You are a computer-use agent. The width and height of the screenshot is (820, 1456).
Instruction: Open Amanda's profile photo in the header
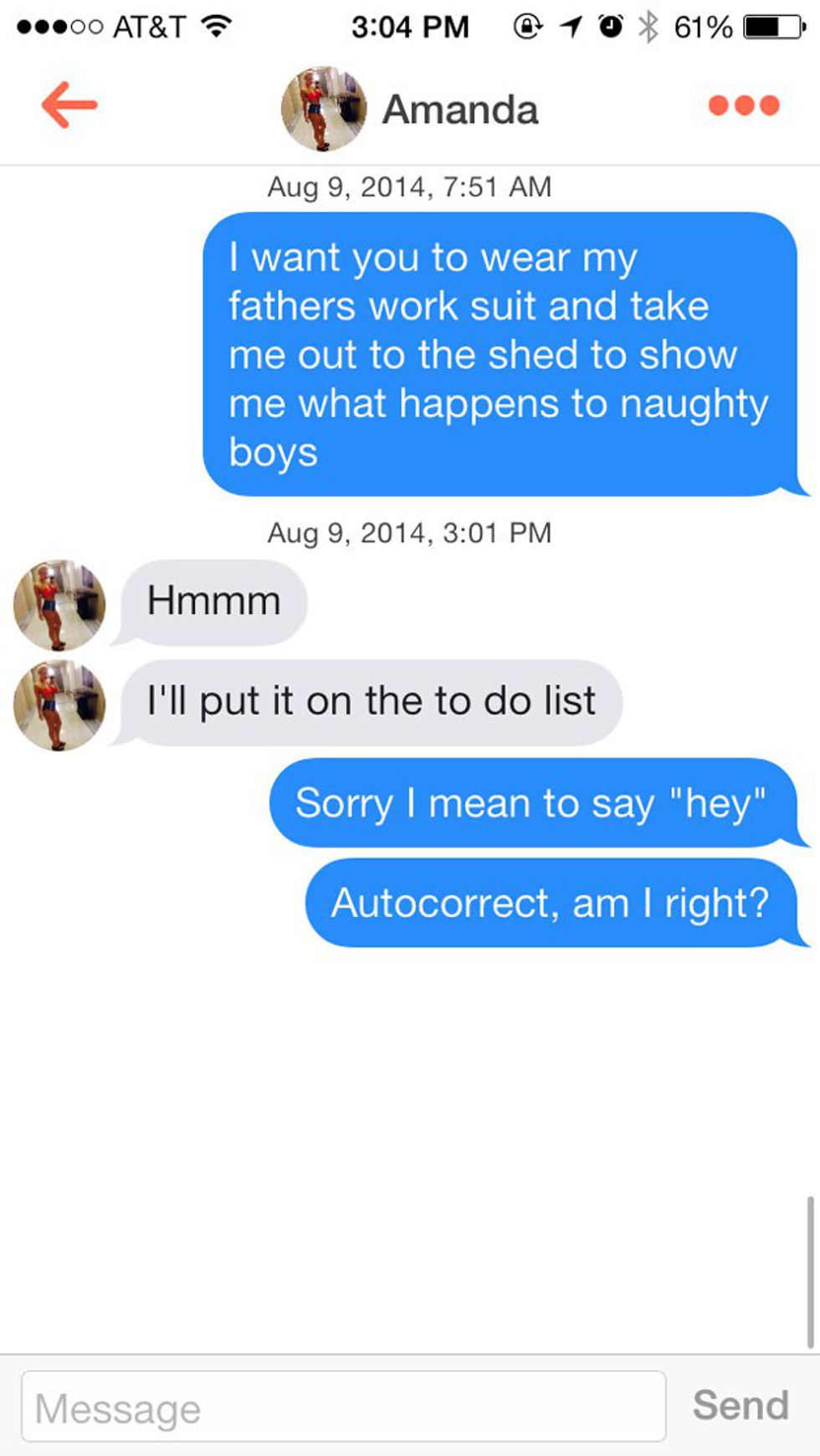(323, 109)
